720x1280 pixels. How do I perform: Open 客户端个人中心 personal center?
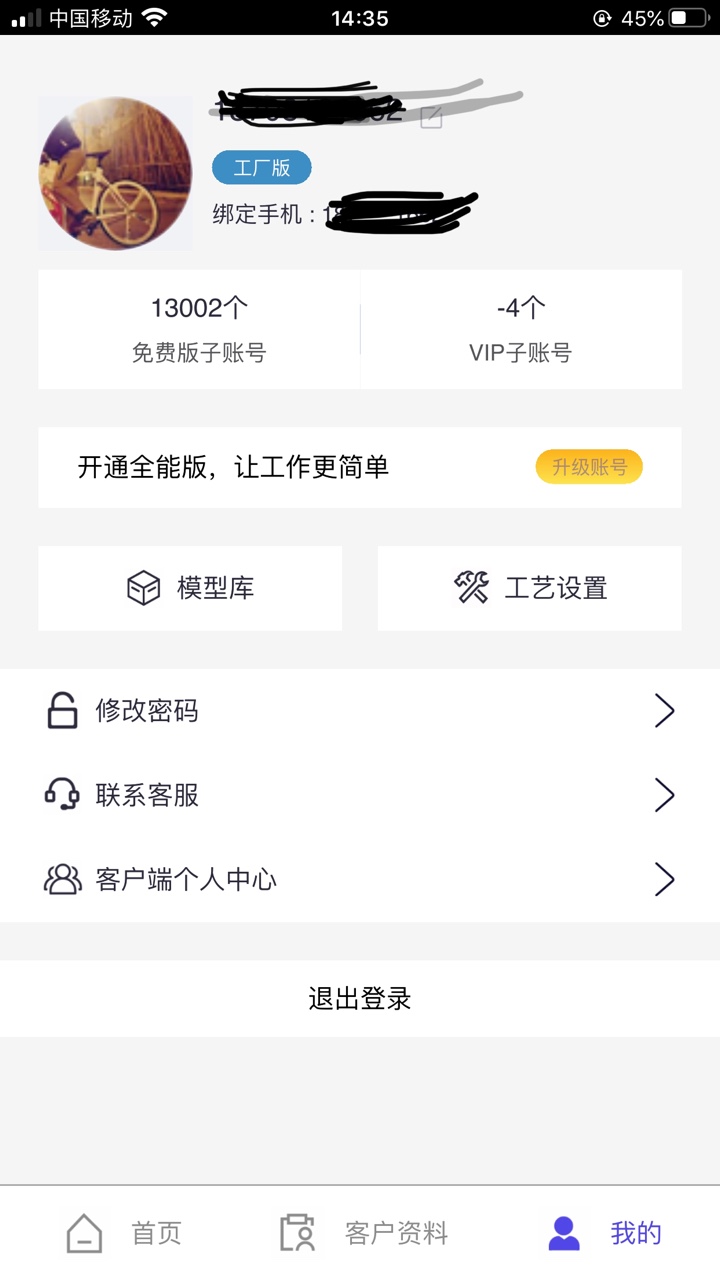coord(360,880)
